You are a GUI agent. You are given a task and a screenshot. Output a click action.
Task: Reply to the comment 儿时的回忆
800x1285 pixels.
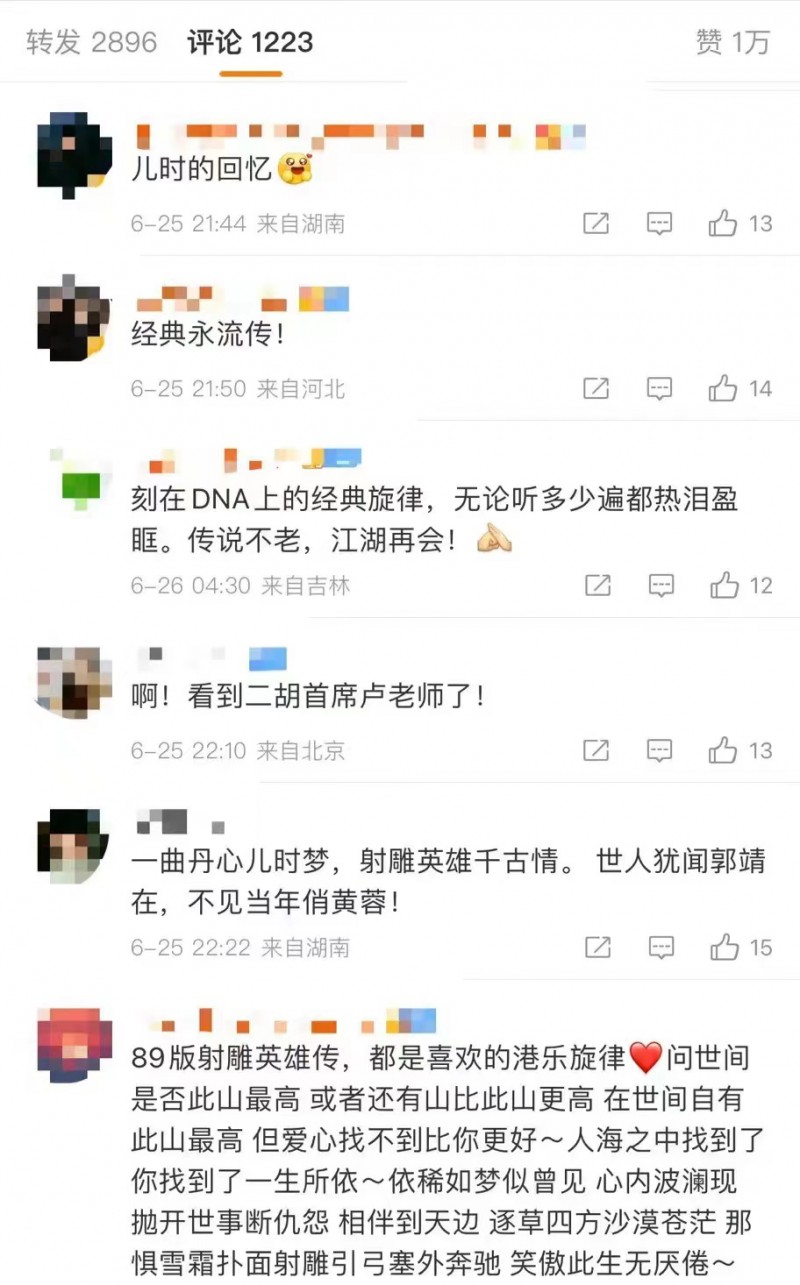pos(659,224)
